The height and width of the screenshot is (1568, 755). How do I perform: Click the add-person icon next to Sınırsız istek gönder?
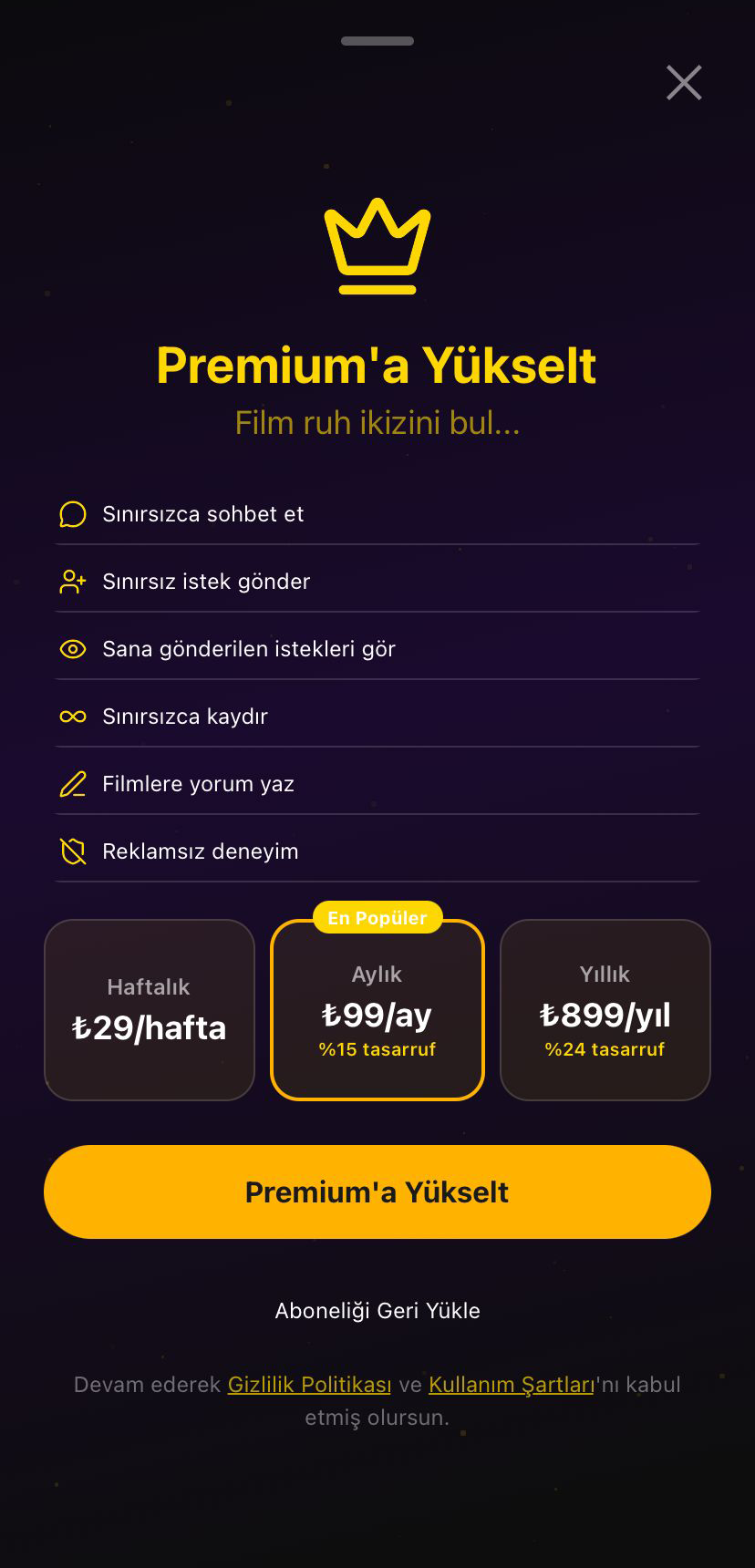point(72,581)
